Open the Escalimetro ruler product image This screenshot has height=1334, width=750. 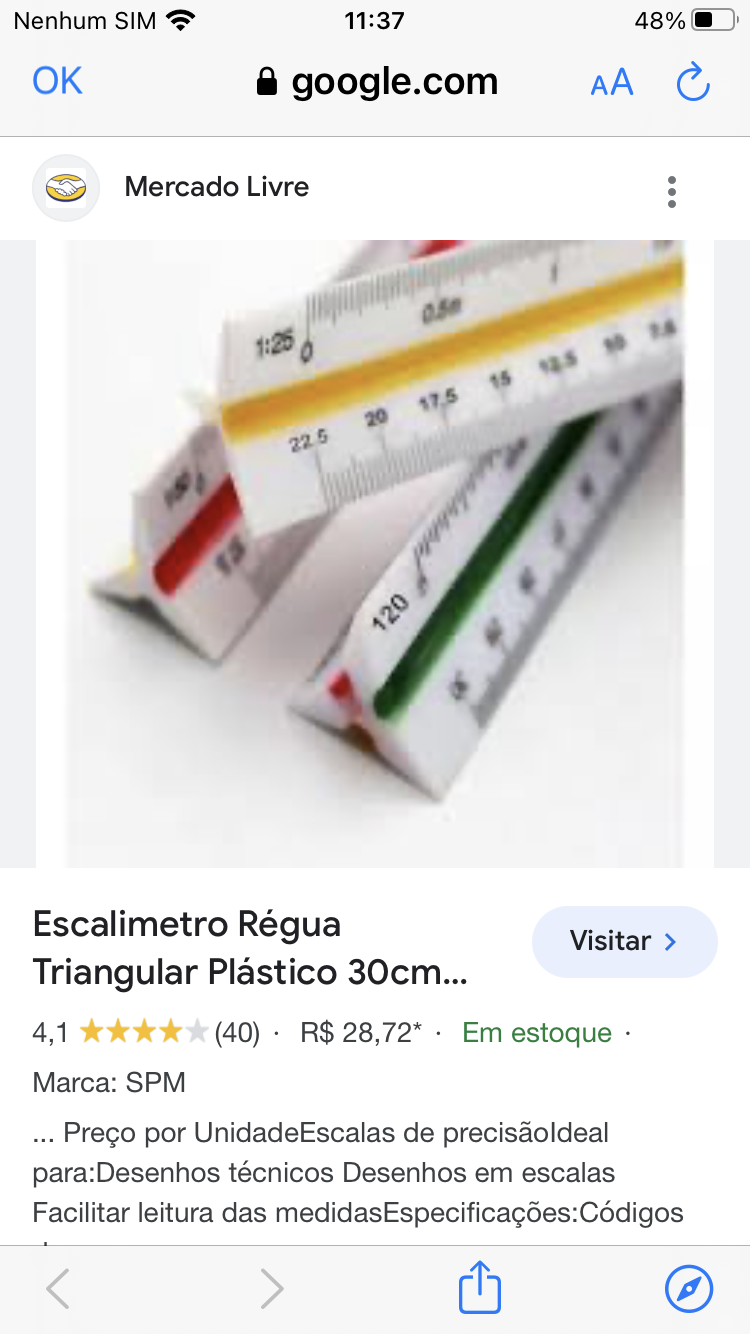[x=375, y=553]
